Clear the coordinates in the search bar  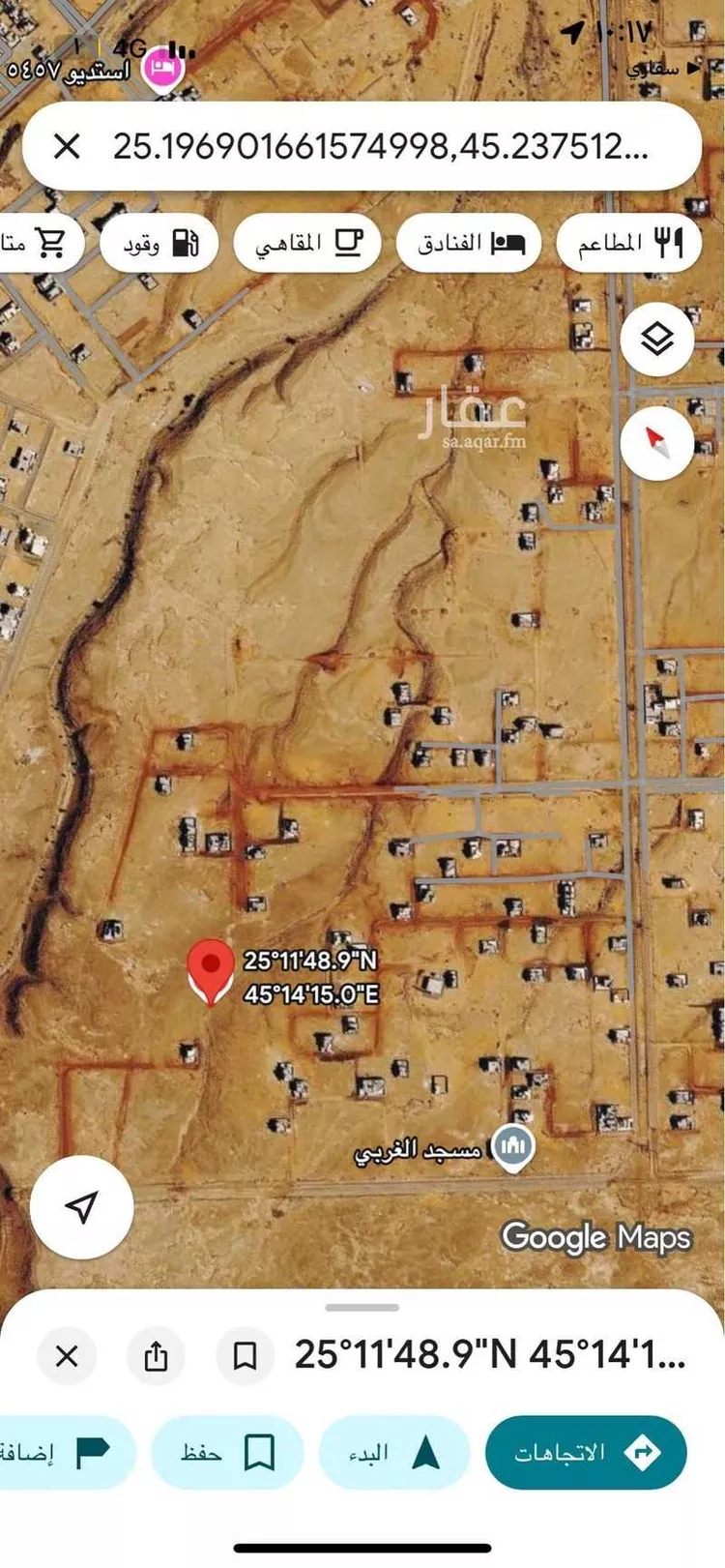[67, 147]
